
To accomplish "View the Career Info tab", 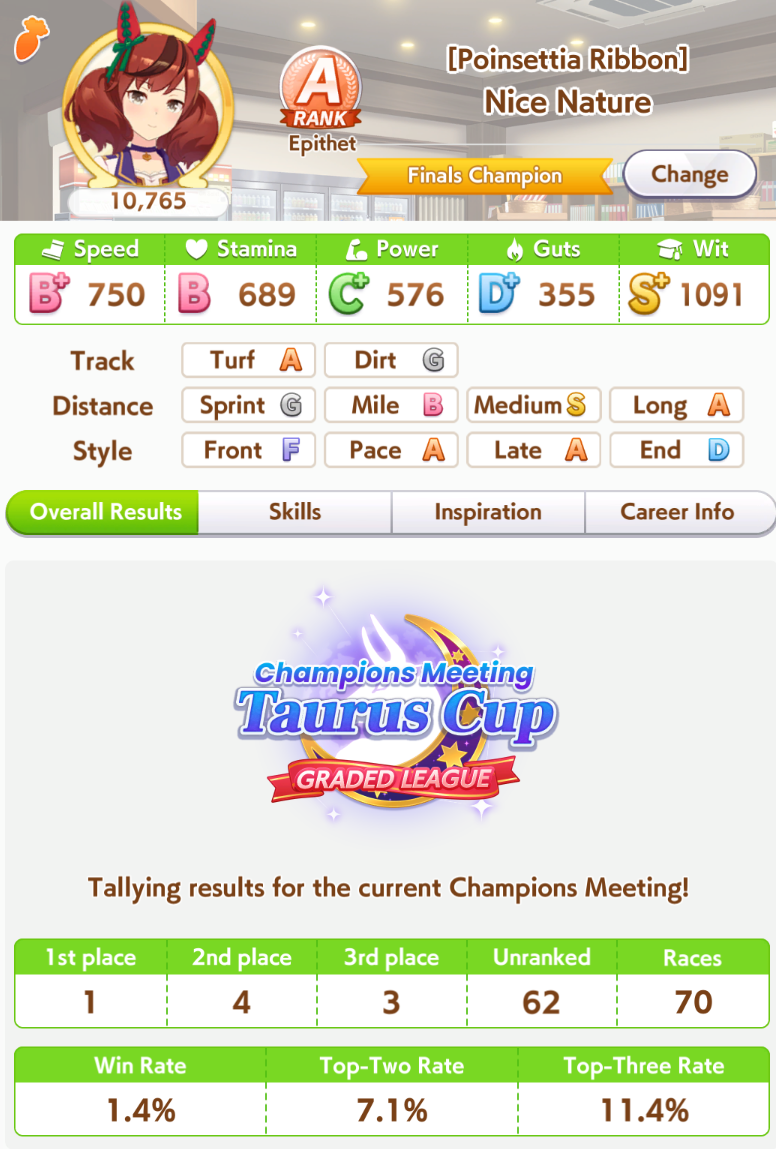I will (677, 512).
